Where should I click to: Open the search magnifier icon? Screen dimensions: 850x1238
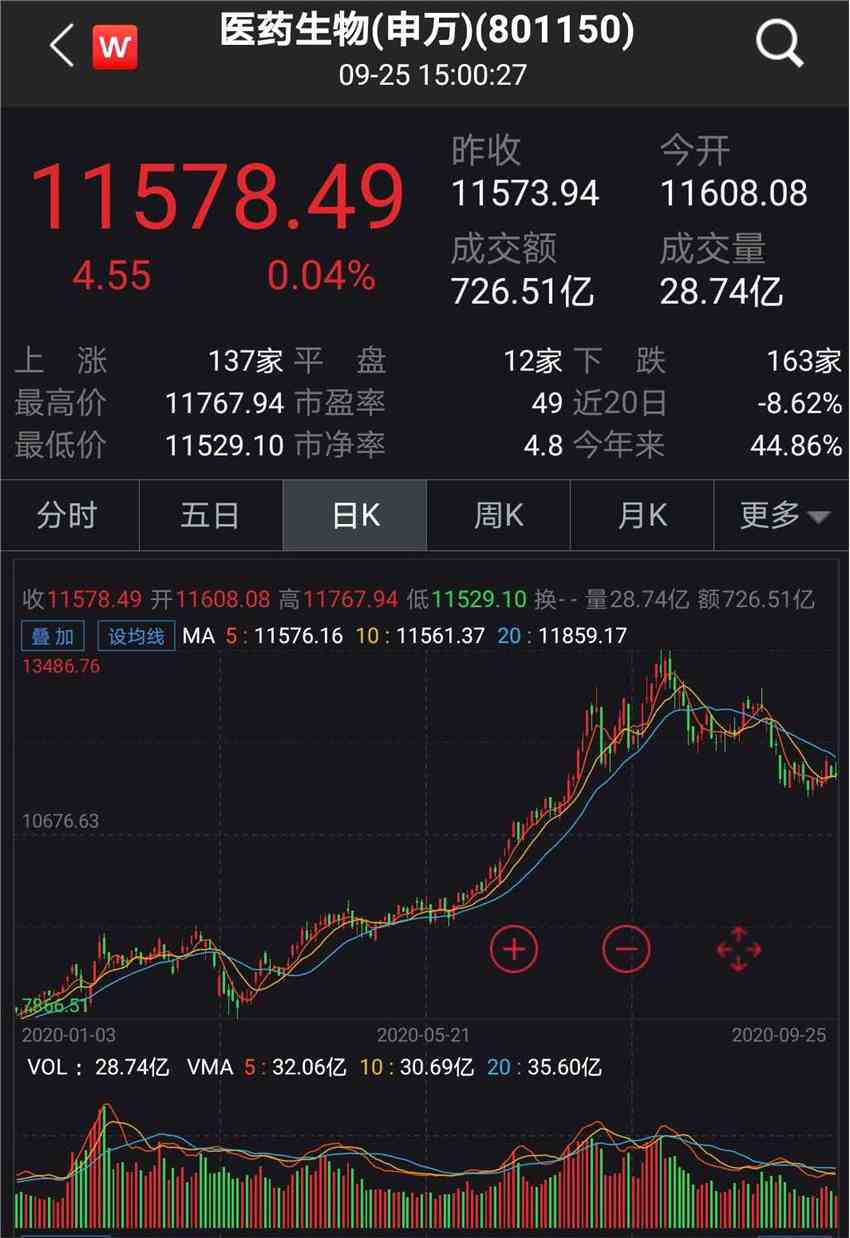[x=778, y=44]
